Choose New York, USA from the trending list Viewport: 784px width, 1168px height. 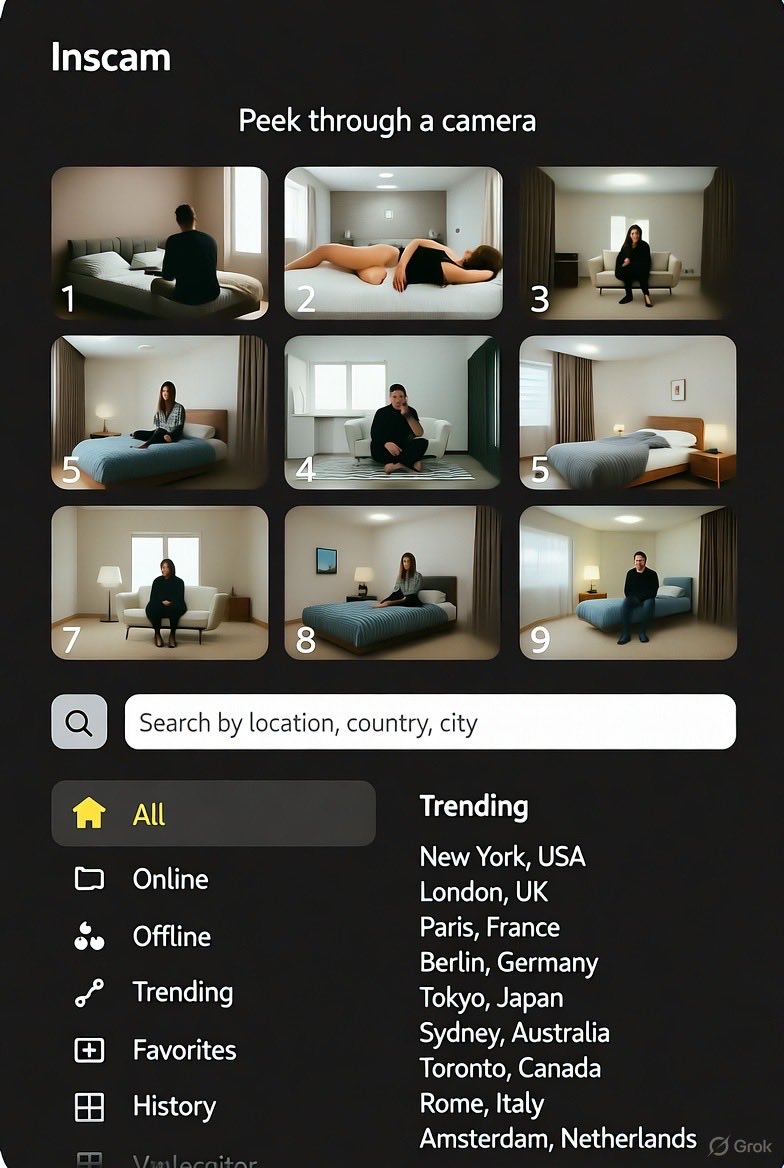click(502, 857)
